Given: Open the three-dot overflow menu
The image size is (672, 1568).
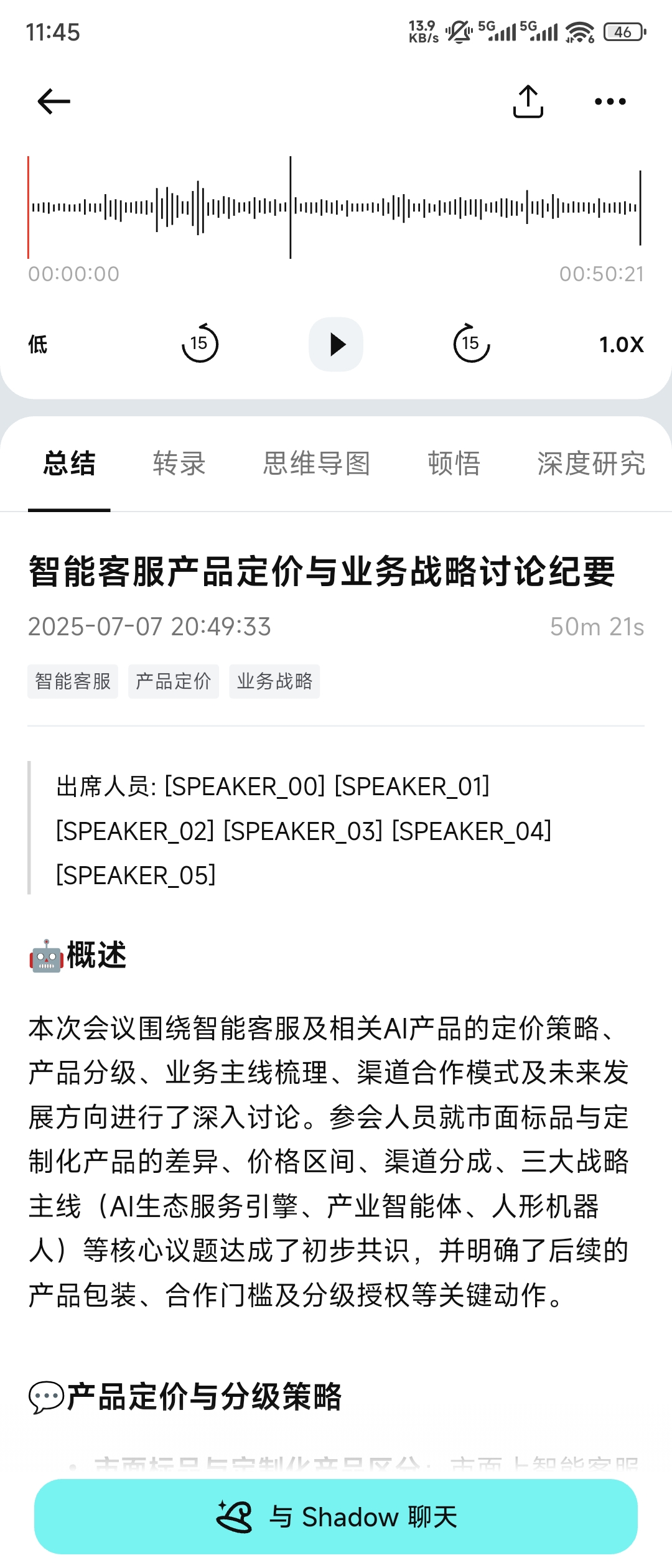Looking at the screenshot, I should point(610,101).
